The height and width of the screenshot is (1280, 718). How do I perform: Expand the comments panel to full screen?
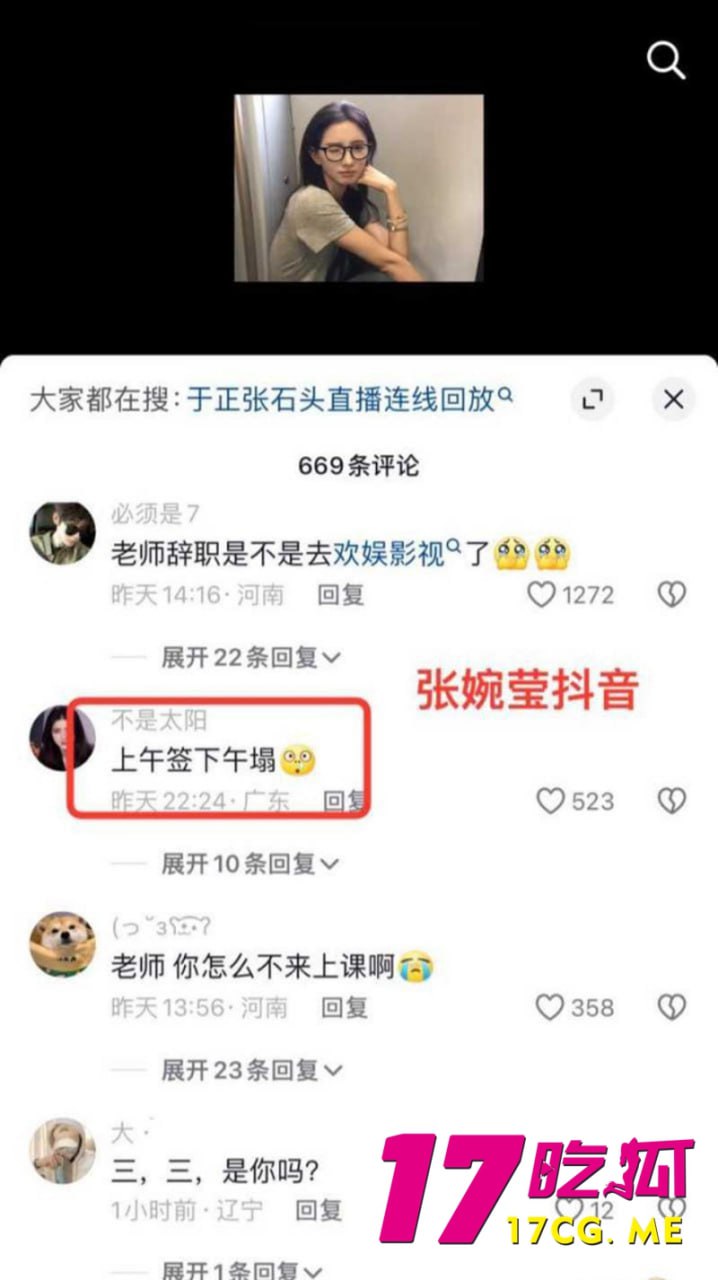coord(593,401)
